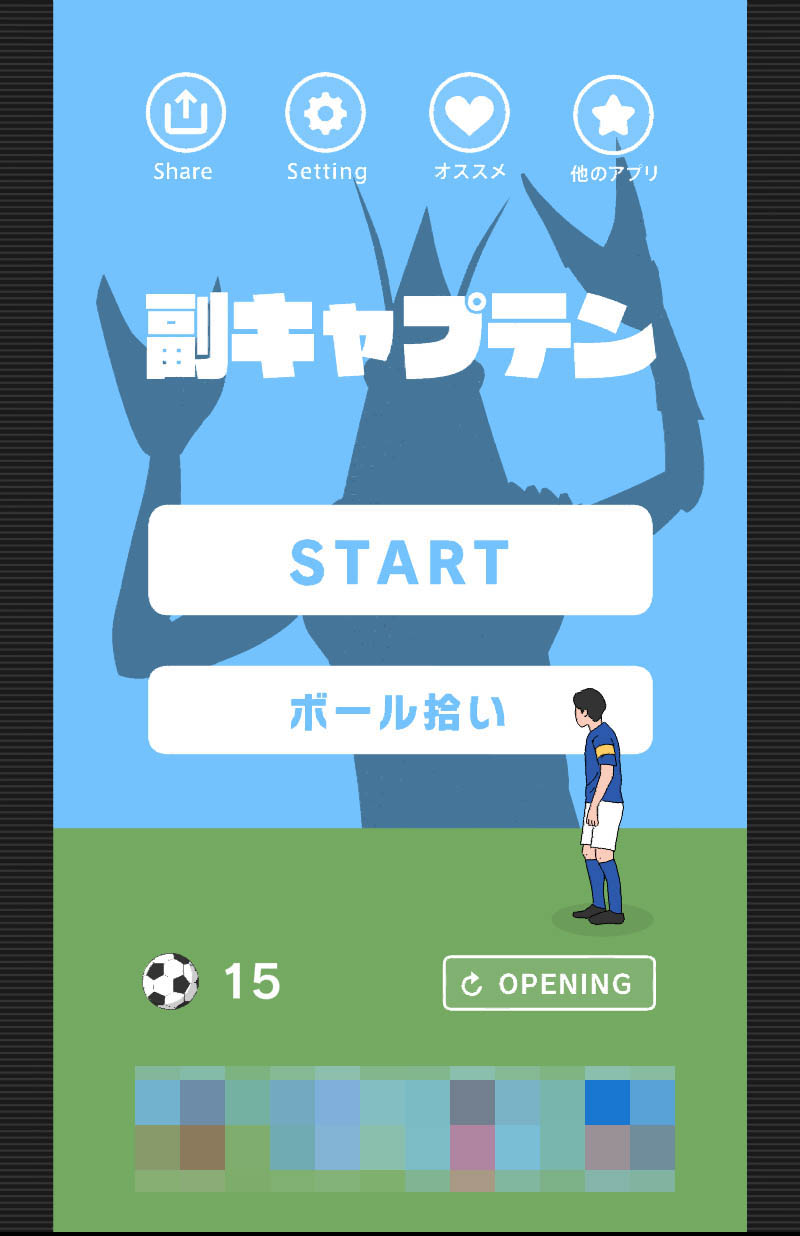Screen dimensions: 800x1236
Task: Select the ボール拾い button
Action: [399, 710]
